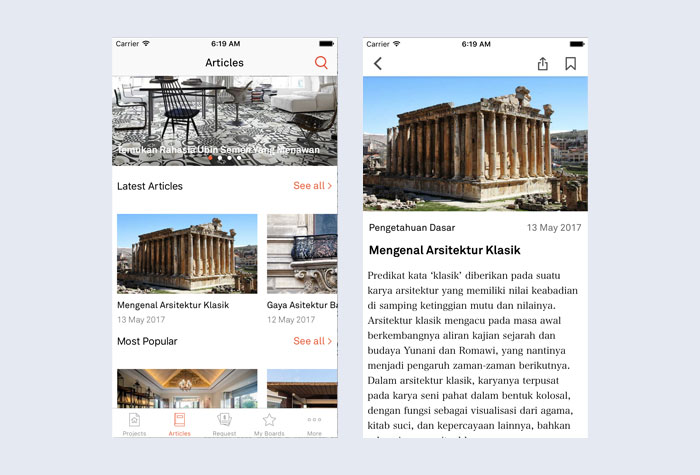
Task: See all Most Popular articles
Action: [x=312, y=341]
